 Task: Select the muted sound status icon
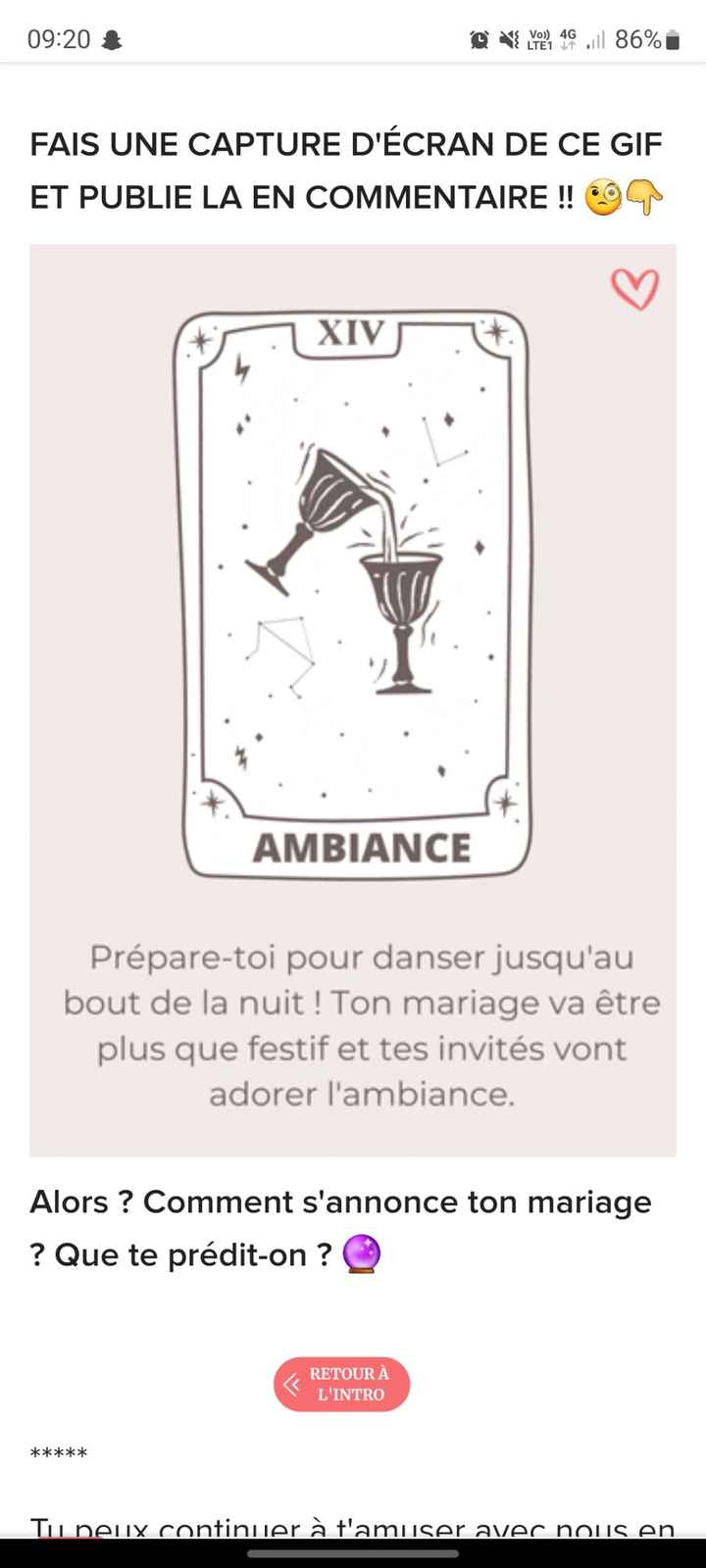click(506, 40)
